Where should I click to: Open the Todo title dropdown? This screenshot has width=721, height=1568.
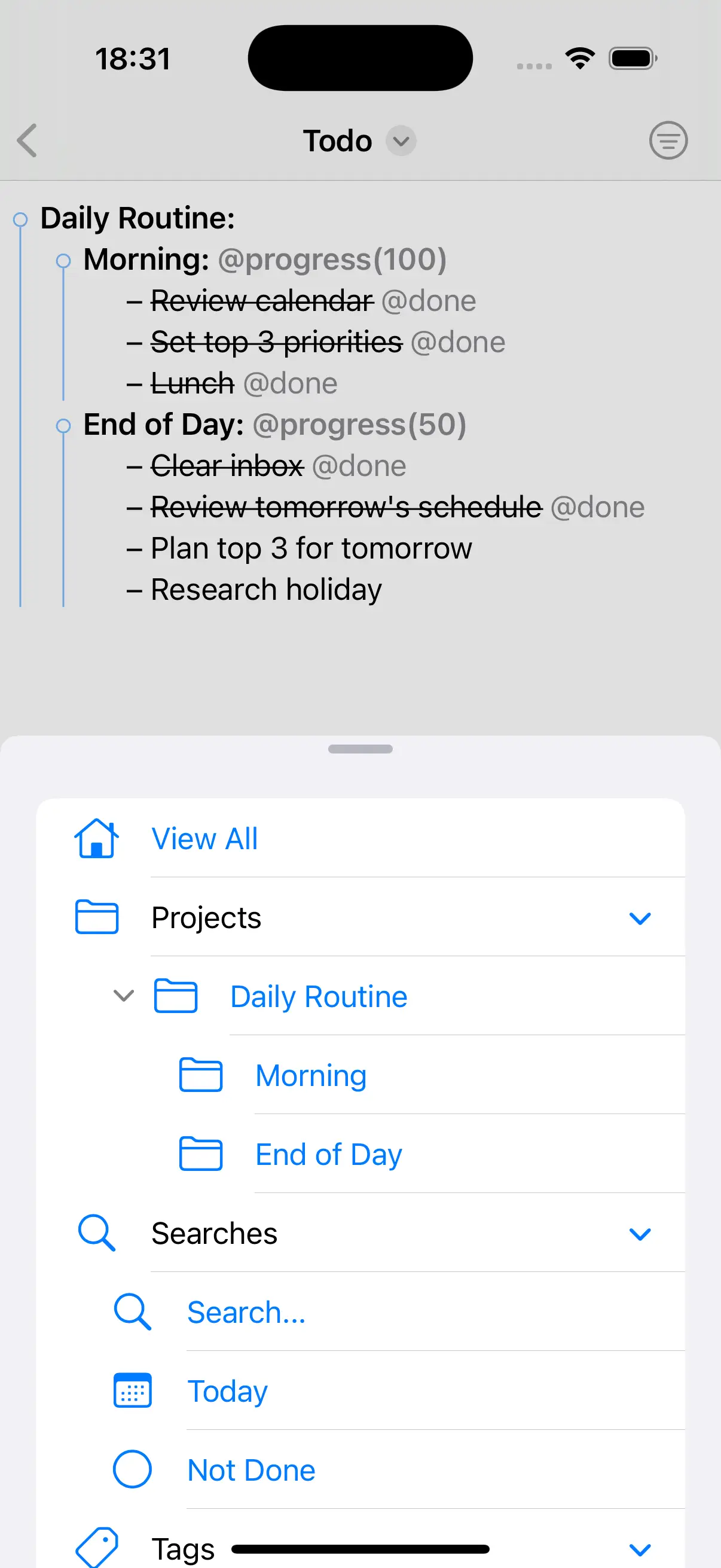click(x=400, y=141)
